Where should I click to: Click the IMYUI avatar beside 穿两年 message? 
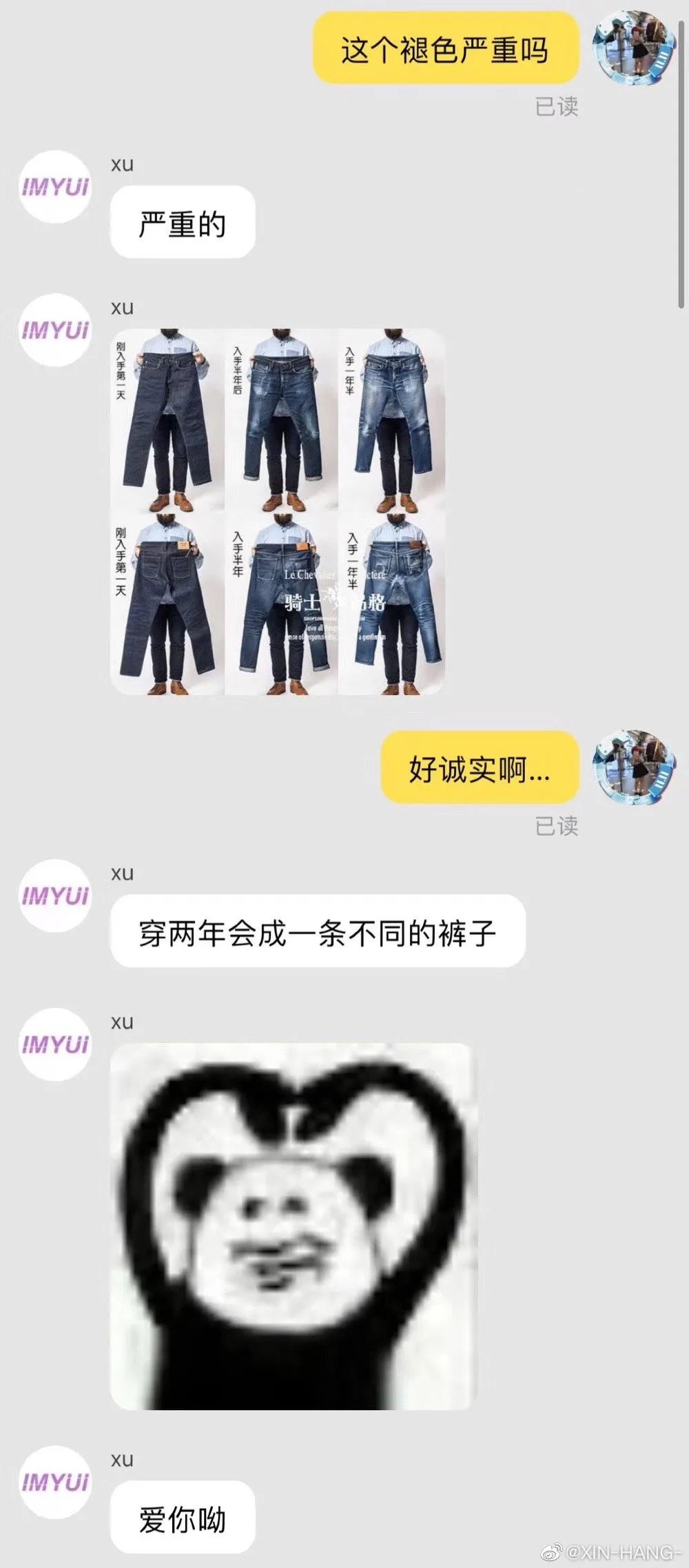tap(56, 893)
